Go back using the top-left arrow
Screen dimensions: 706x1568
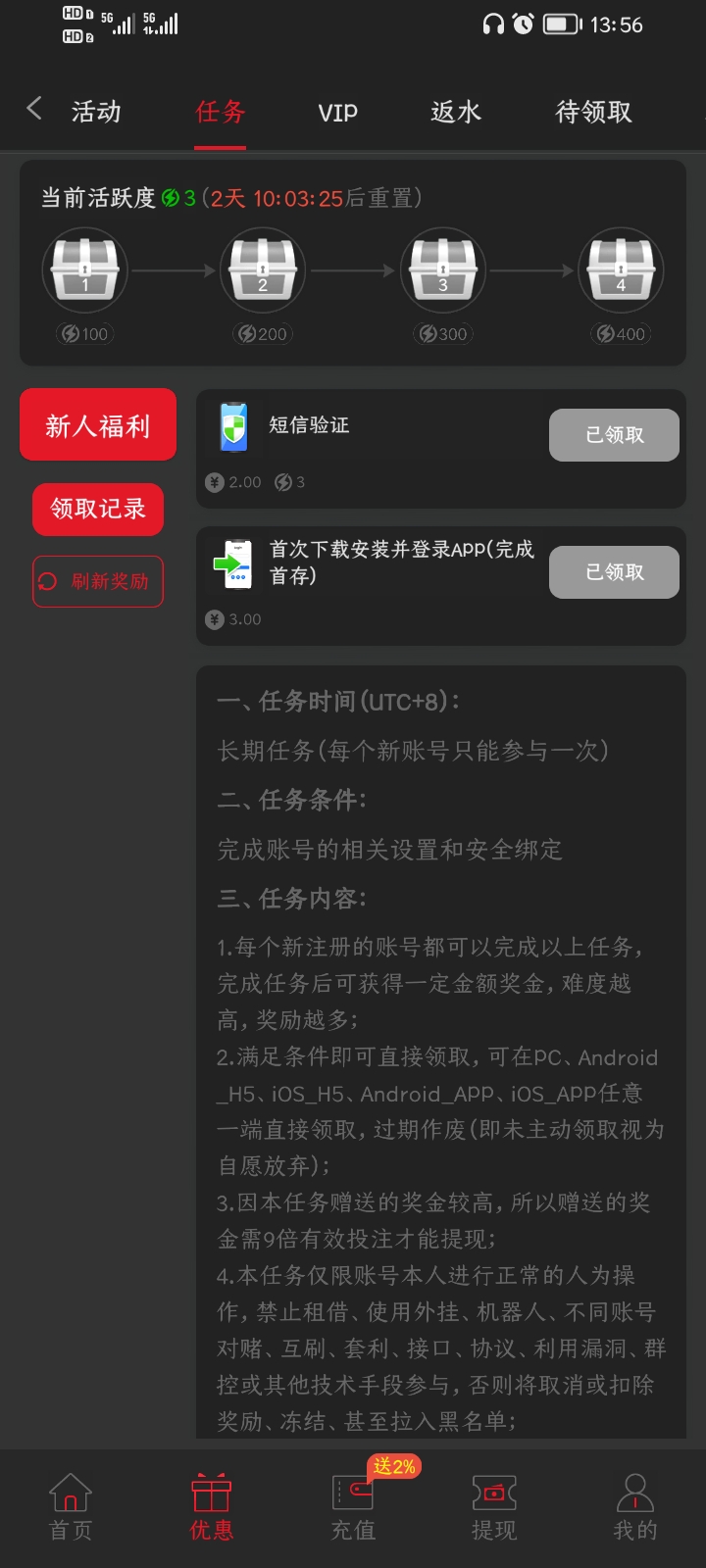[x=34, y=109]
